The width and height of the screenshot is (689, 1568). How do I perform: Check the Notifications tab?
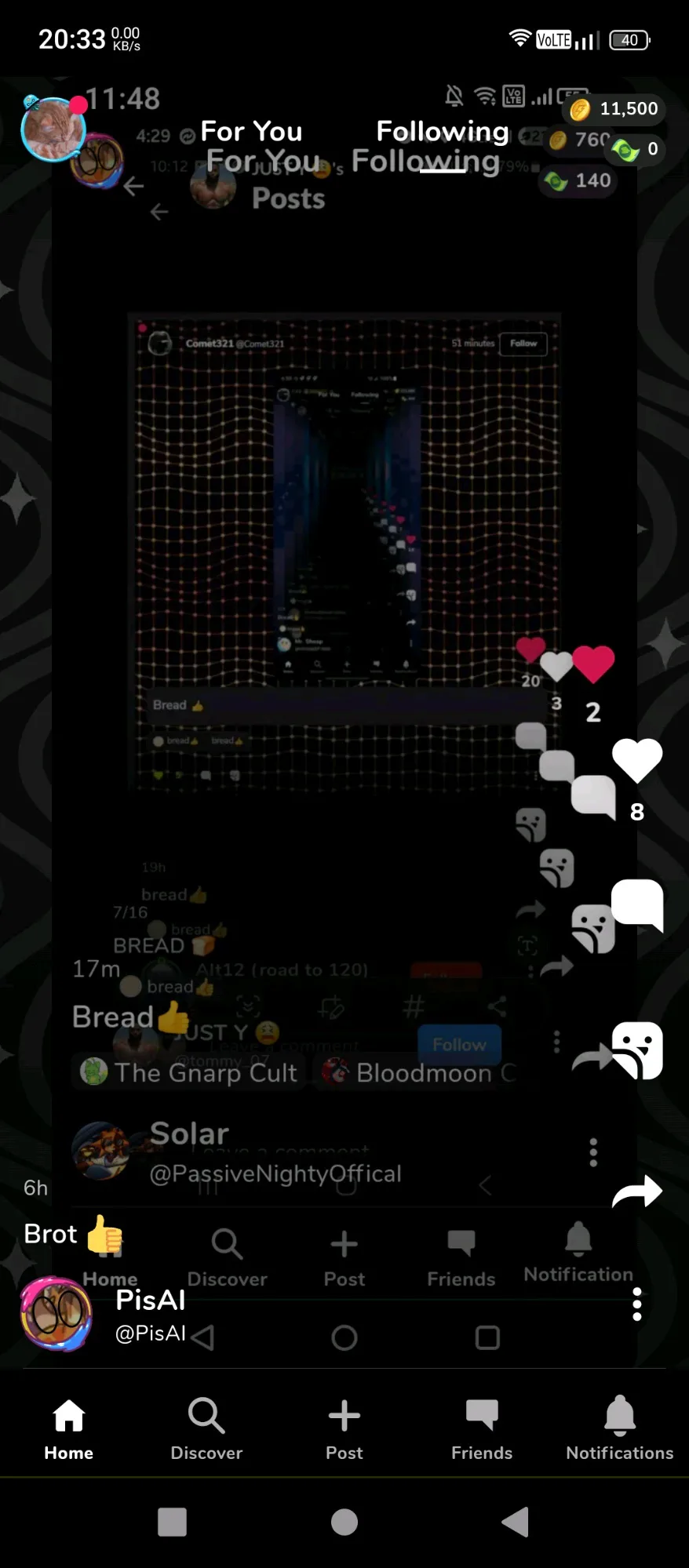click(x=619, y=1429)
